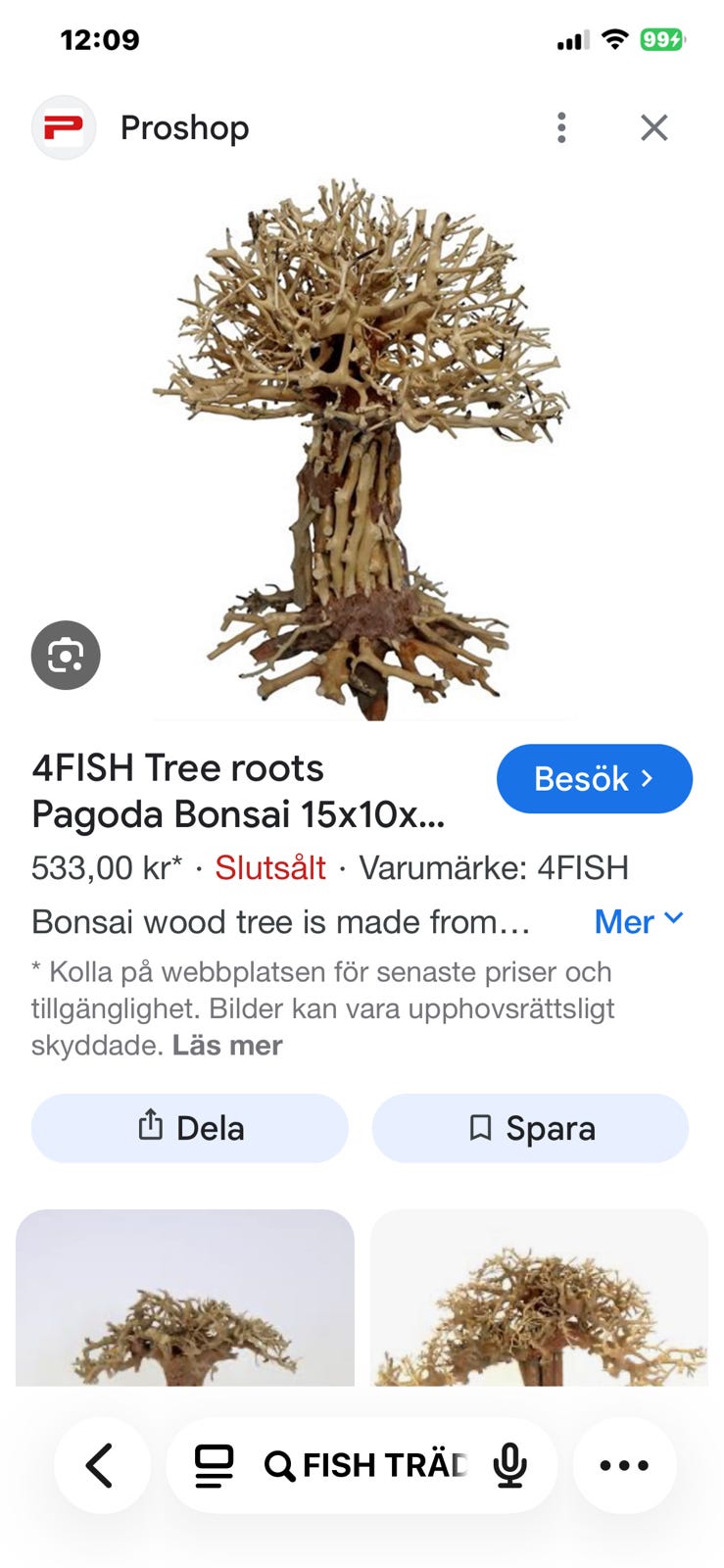This screenshot has width=724, height=1568.
Task: Go back with the bottom arrow
Action: coord(101,1466)
